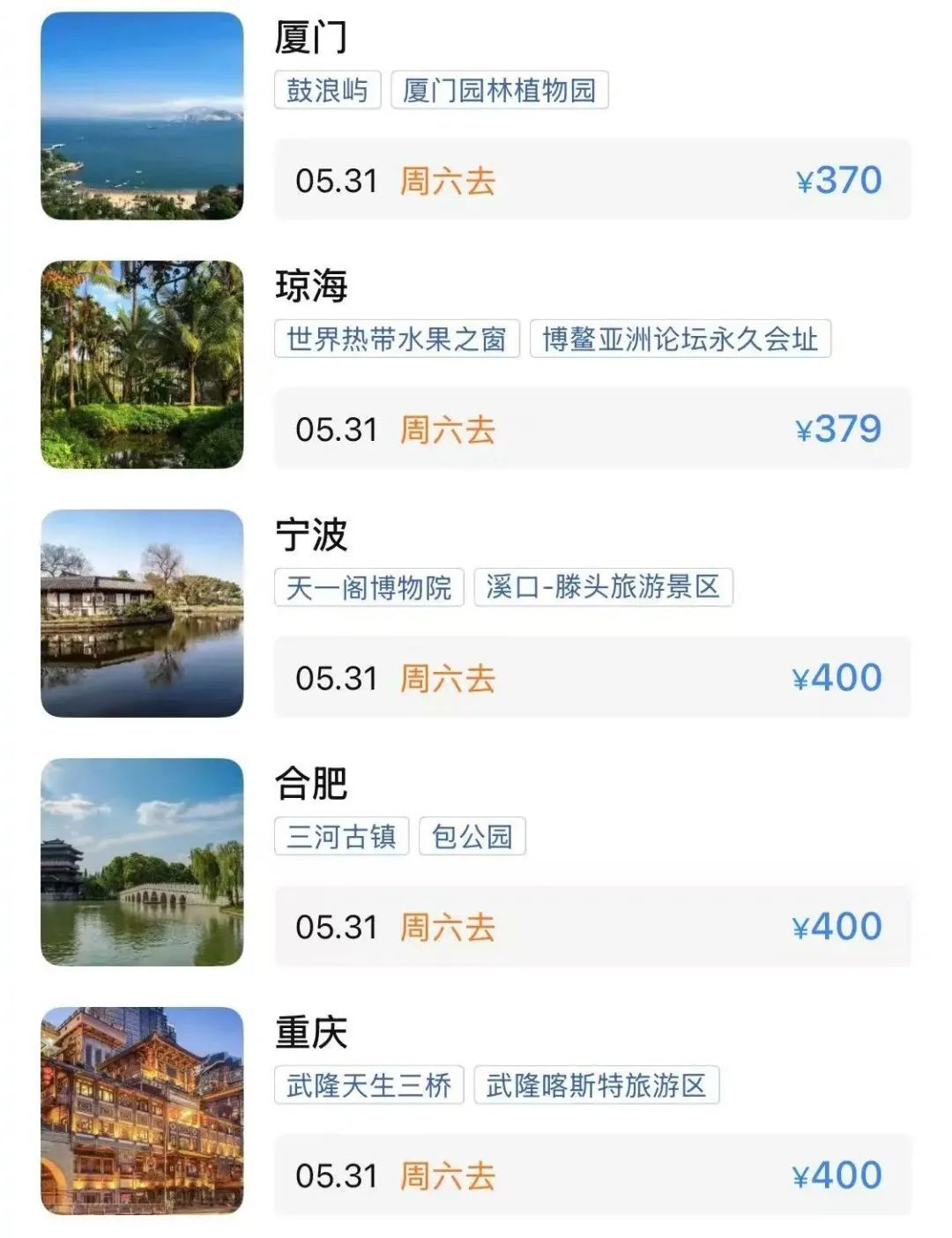952x1238 pixels.
Task: Open the 厦门 destination photo
Action: tap(142, 116)
